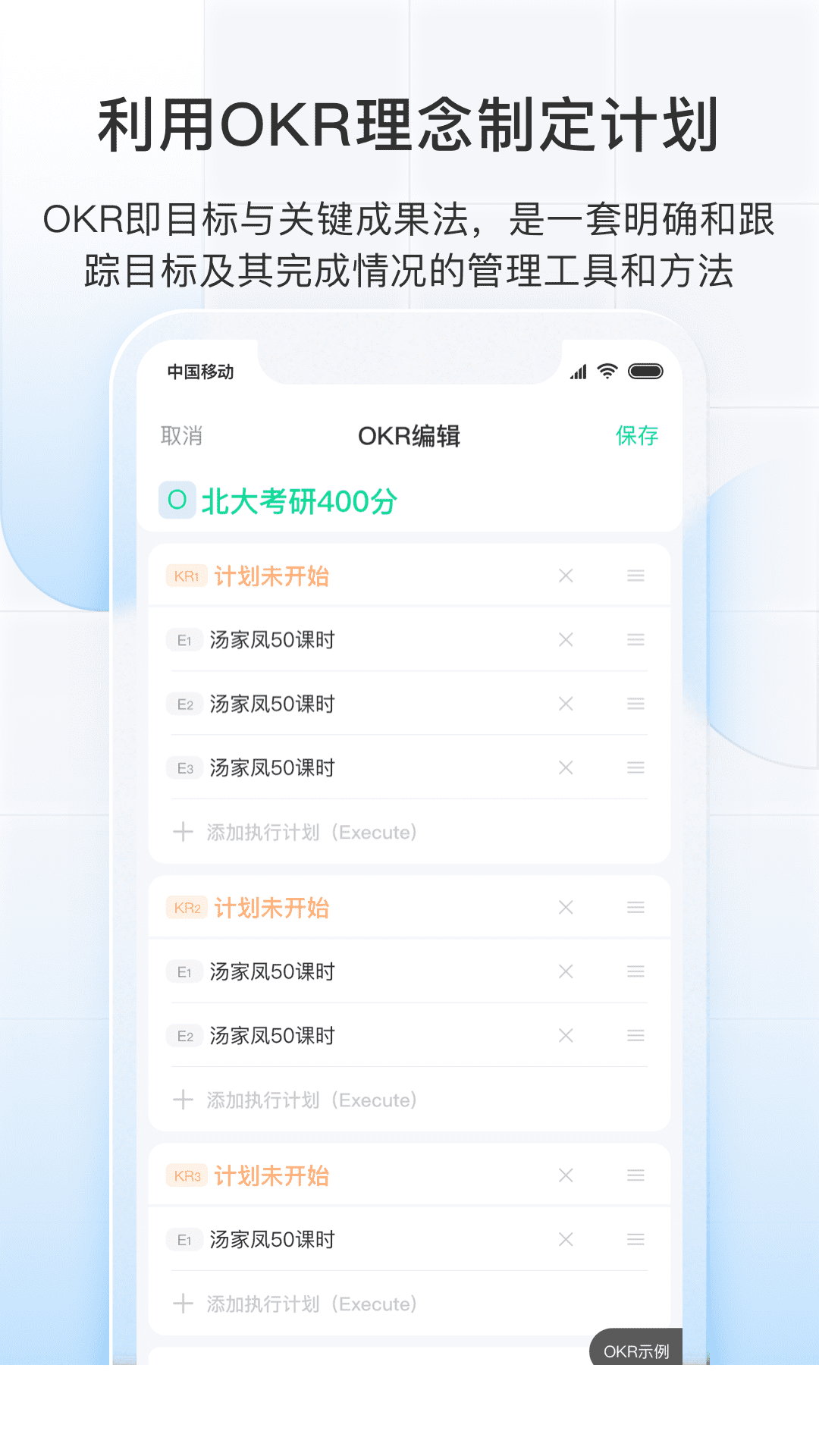Remove E1 汤家凤50课时 under KR3
This screenshot has width=819, height=1456.
pyautogui.click(x=566, y=1239)
